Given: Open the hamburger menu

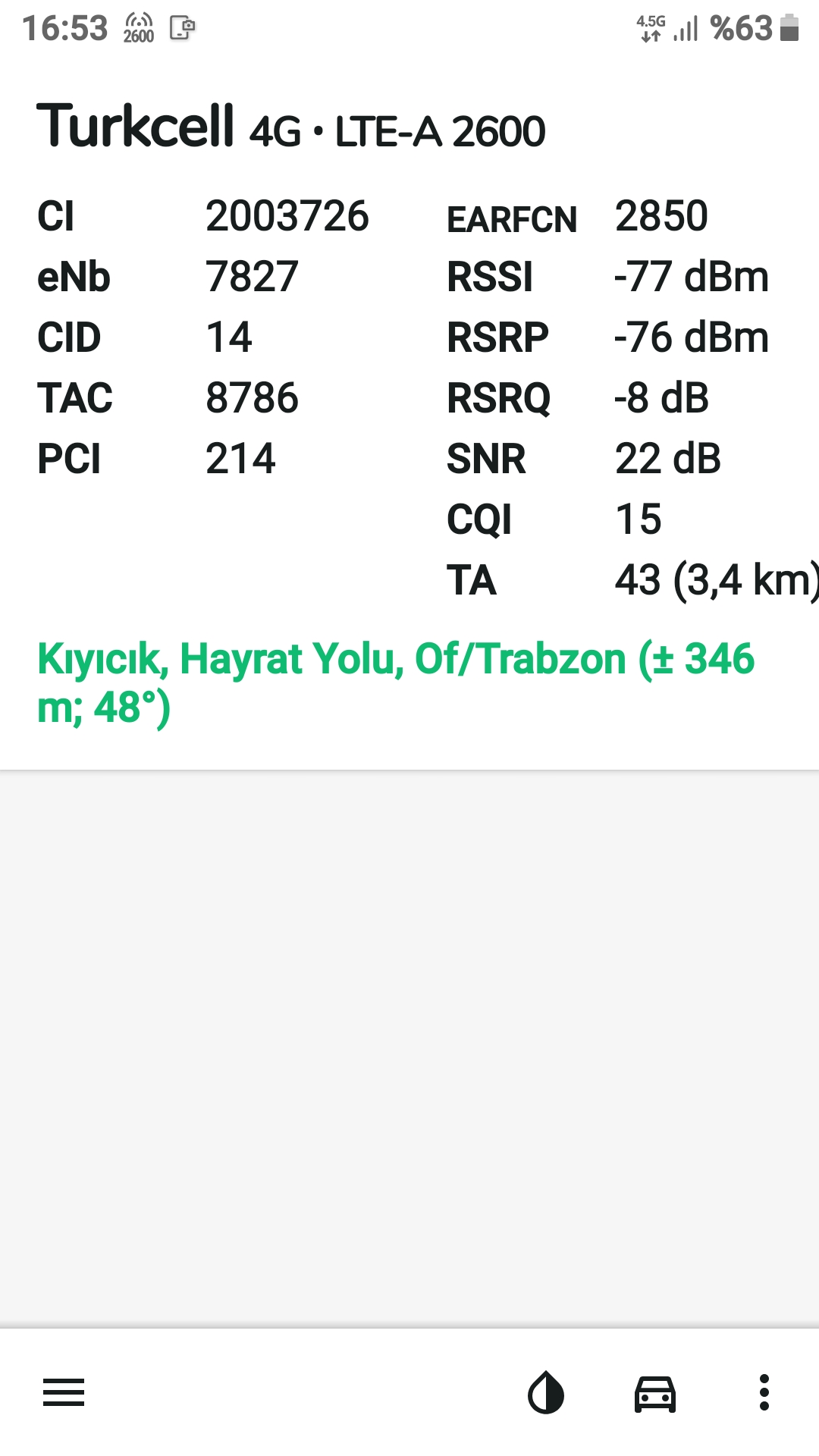Looking at the screenshot, I should point(64,1392).
